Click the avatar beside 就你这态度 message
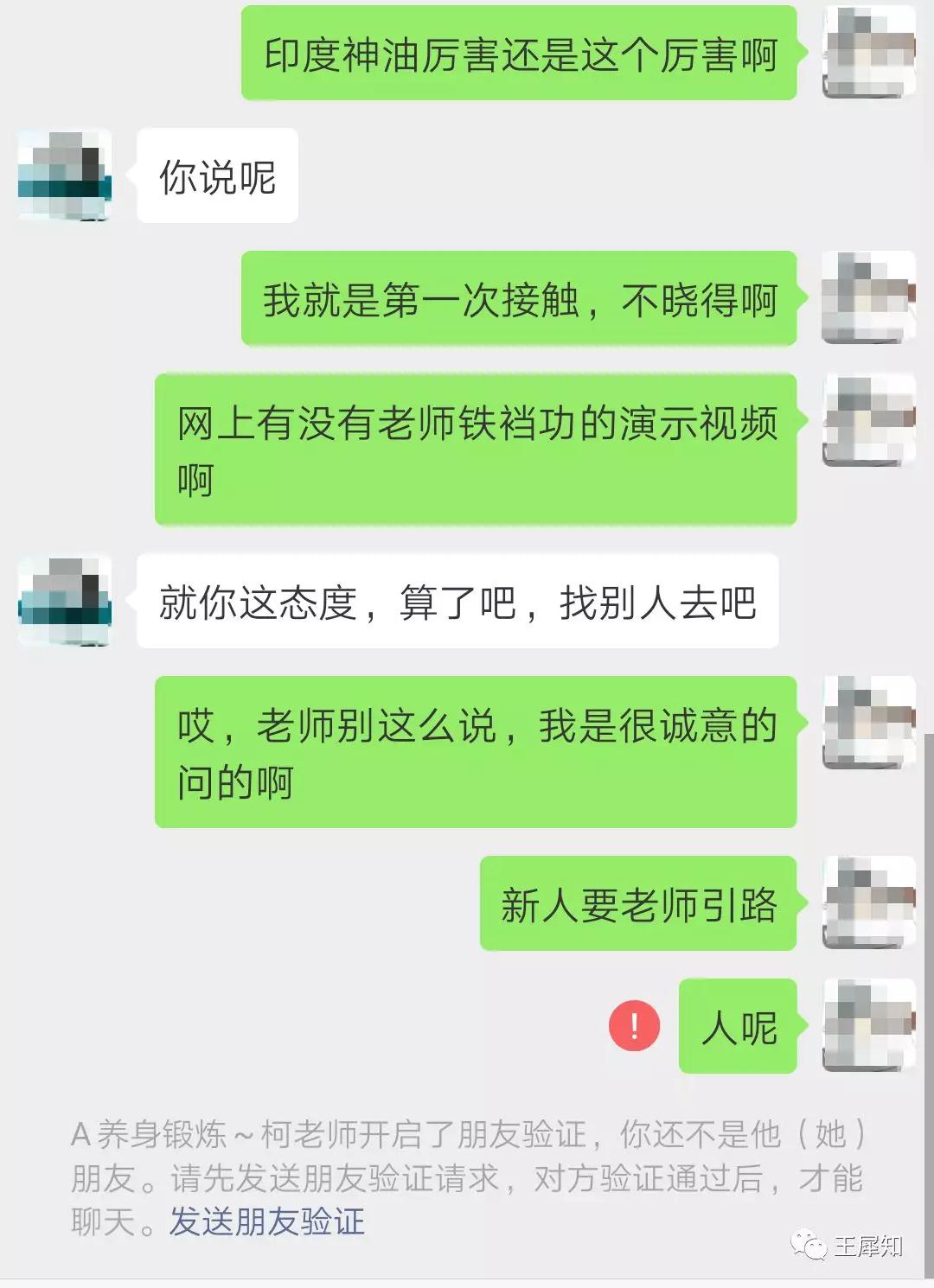Viewport: 934px width, 1288px height. click(x=65, y=601)
